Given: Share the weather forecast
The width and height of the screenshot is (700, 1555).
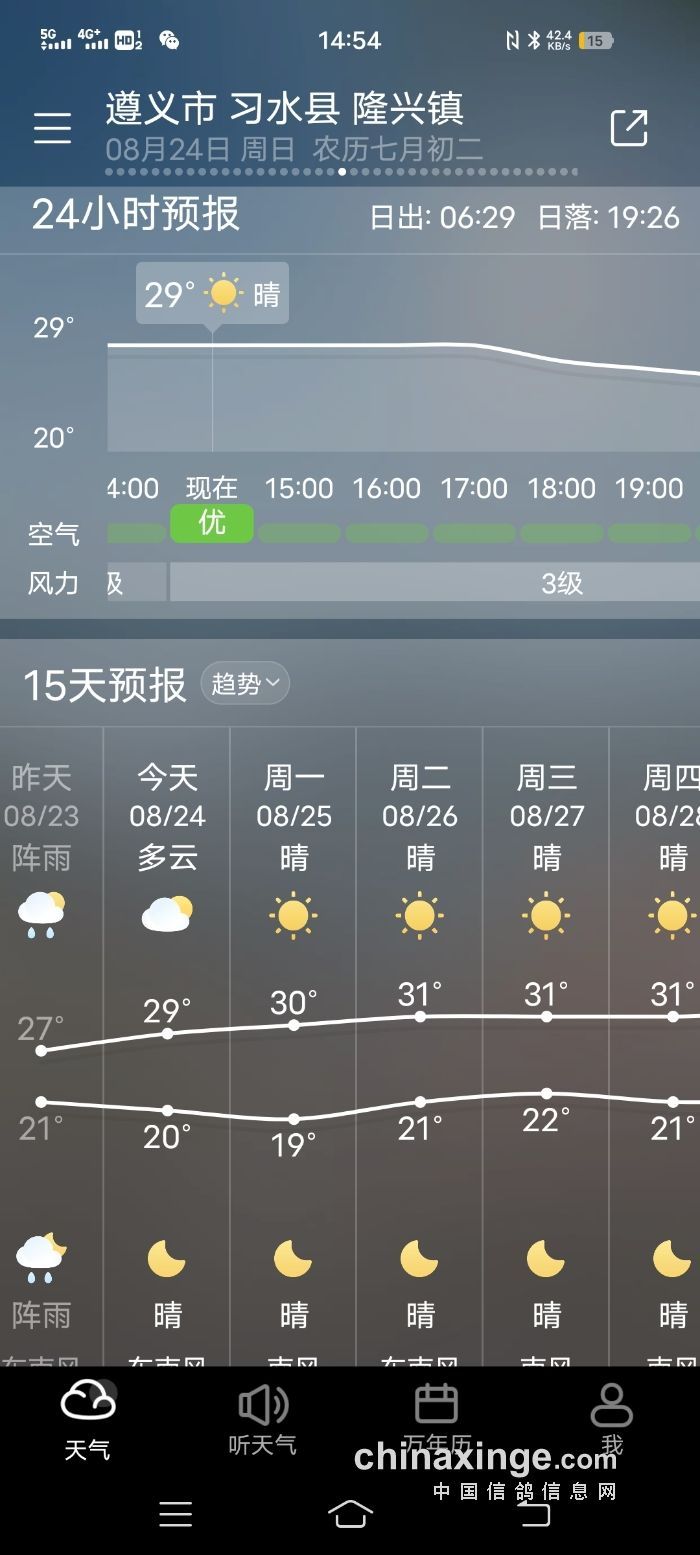Looking at the screenshot, I should pos(629,128).
